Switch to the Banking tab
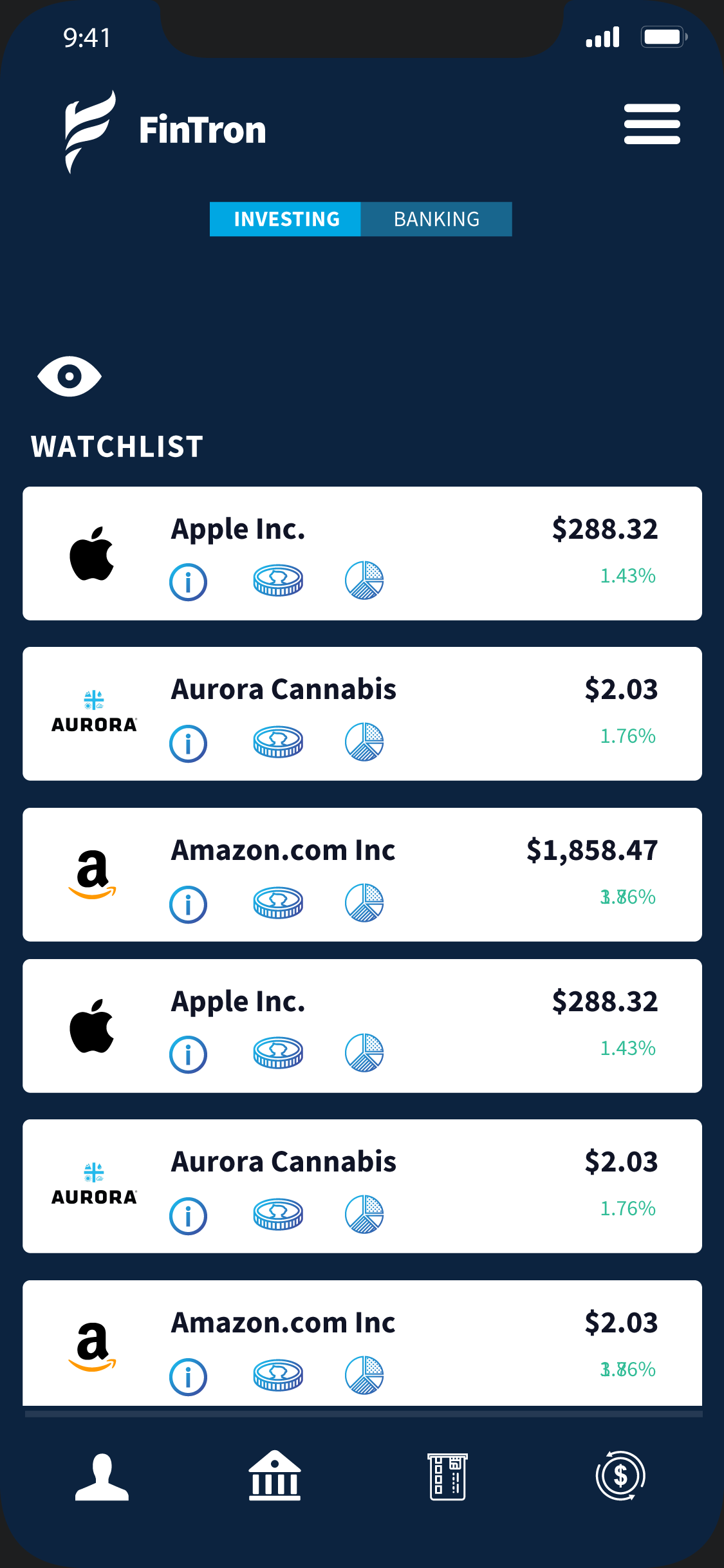This screenshot has height=1568, width=724. (x=436, y=219)
